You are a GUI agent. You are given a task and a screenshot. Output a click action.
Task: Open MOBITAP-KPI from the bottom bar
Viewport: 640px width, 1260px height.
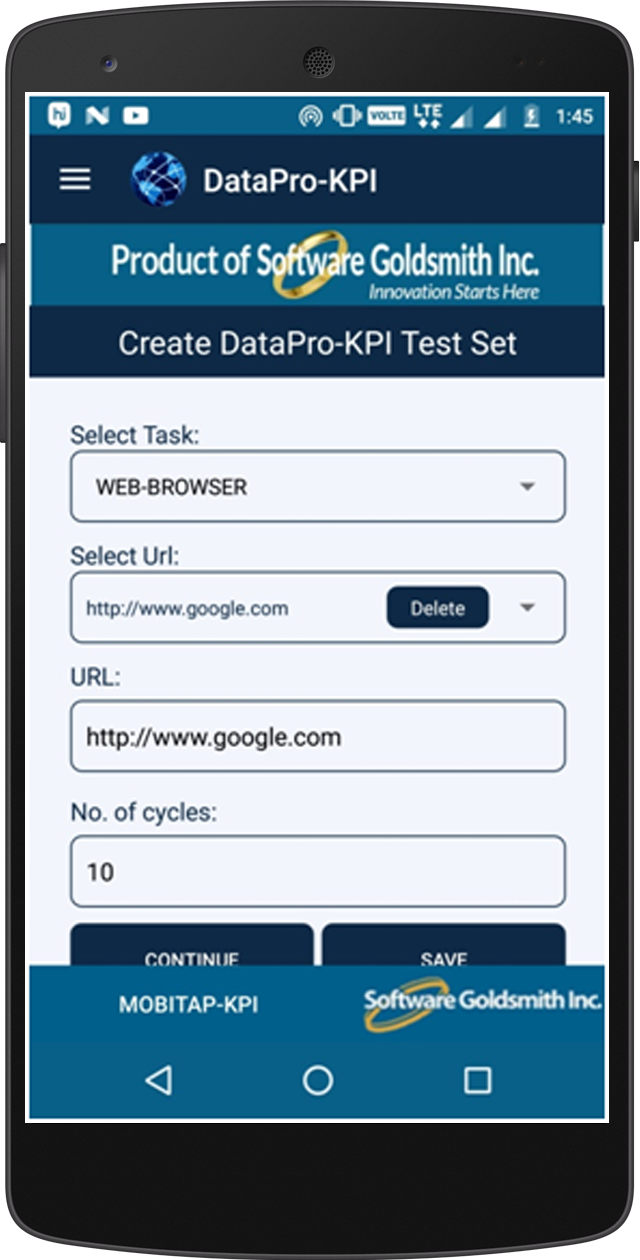pos(189,1005)
